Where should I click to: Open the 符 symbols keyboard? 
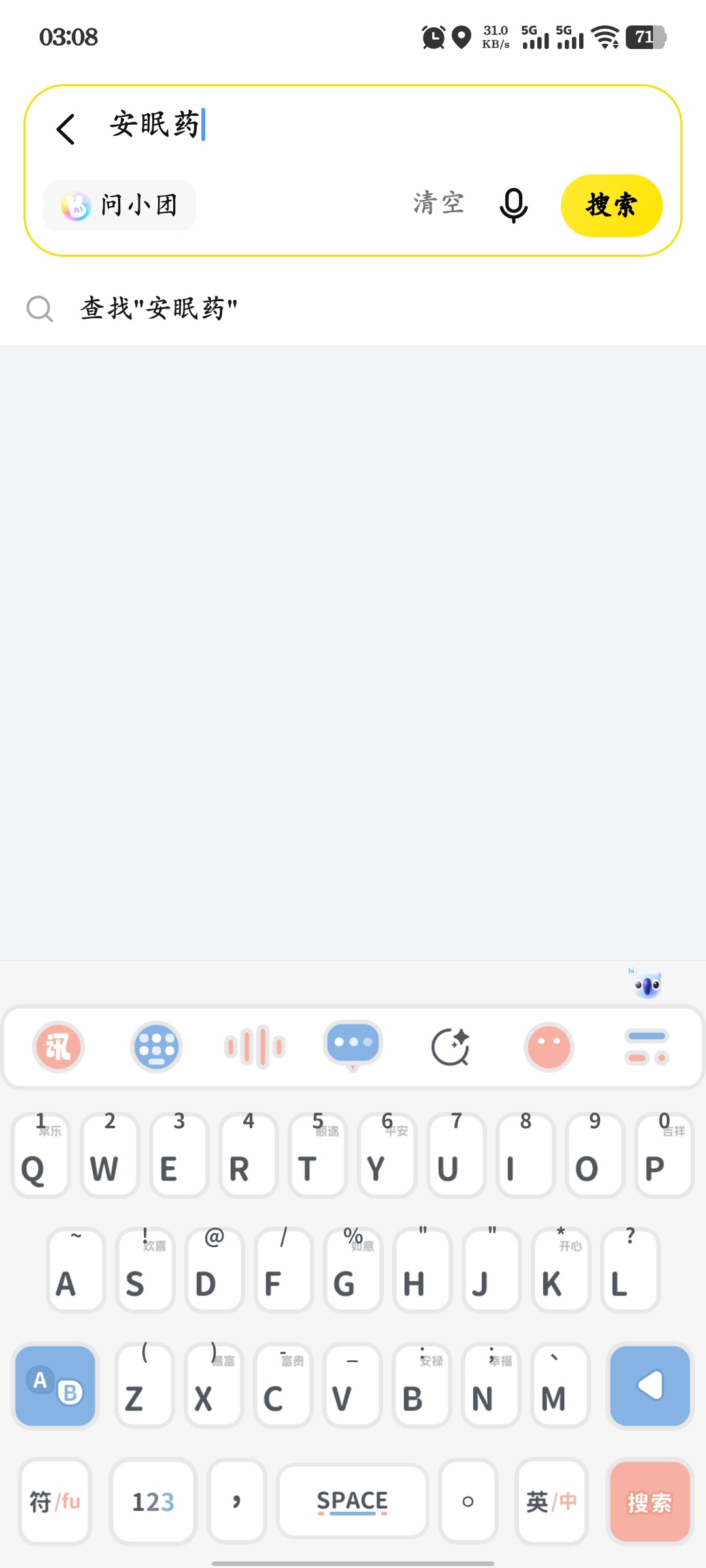pos(55,1501)
